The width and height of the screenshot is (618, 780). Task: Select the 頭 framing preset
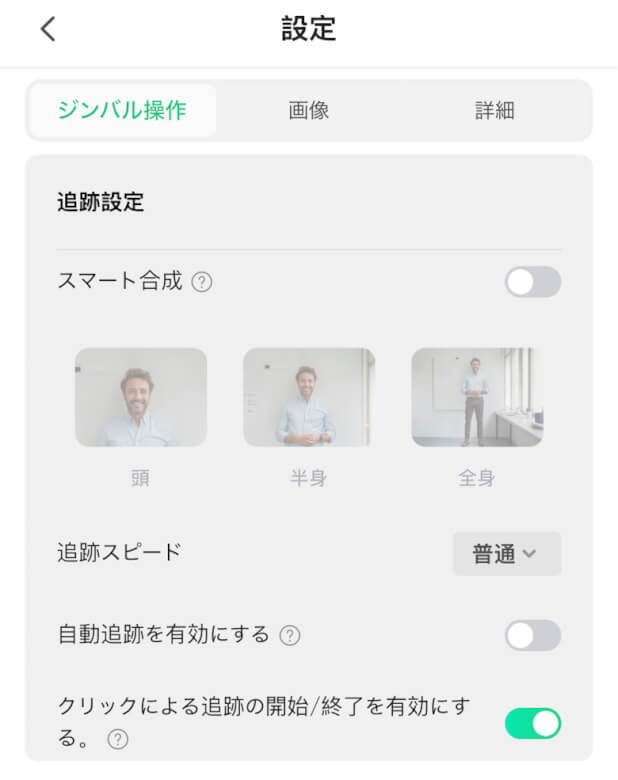(x=141, y=397)
